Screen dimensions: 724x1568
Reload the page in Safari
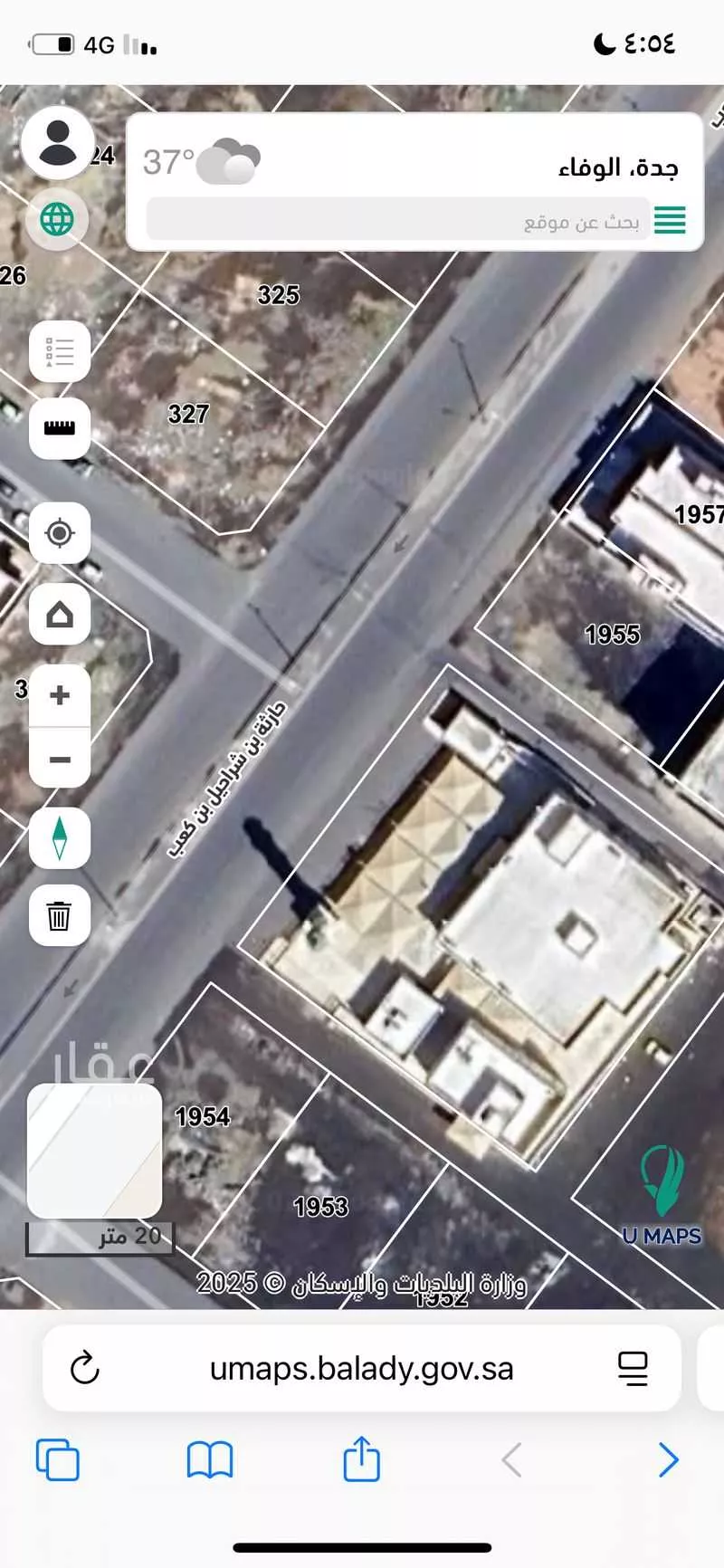pyautogui.click(x=85, y=1368)
